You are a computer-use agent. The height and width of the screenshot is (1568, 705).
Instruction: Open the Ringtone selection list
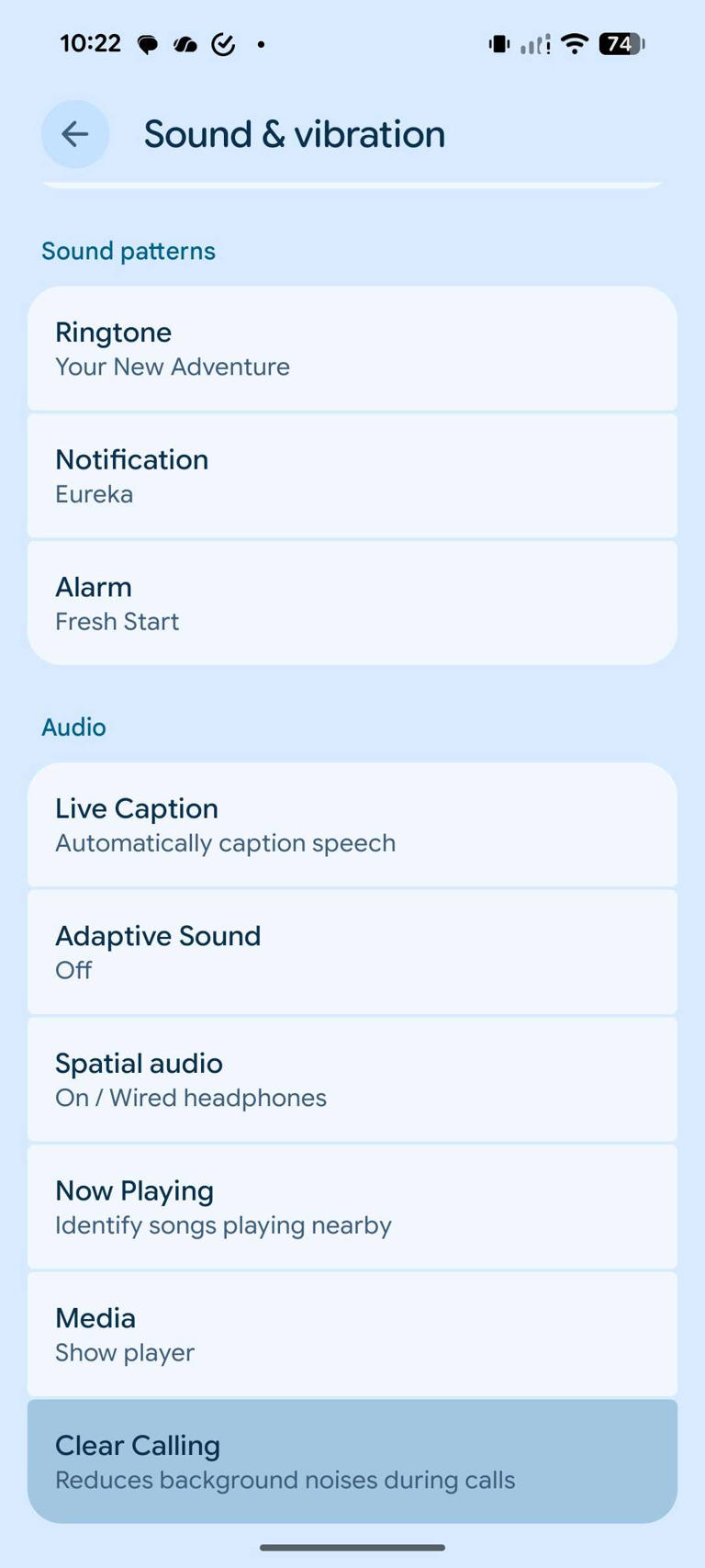352,348
